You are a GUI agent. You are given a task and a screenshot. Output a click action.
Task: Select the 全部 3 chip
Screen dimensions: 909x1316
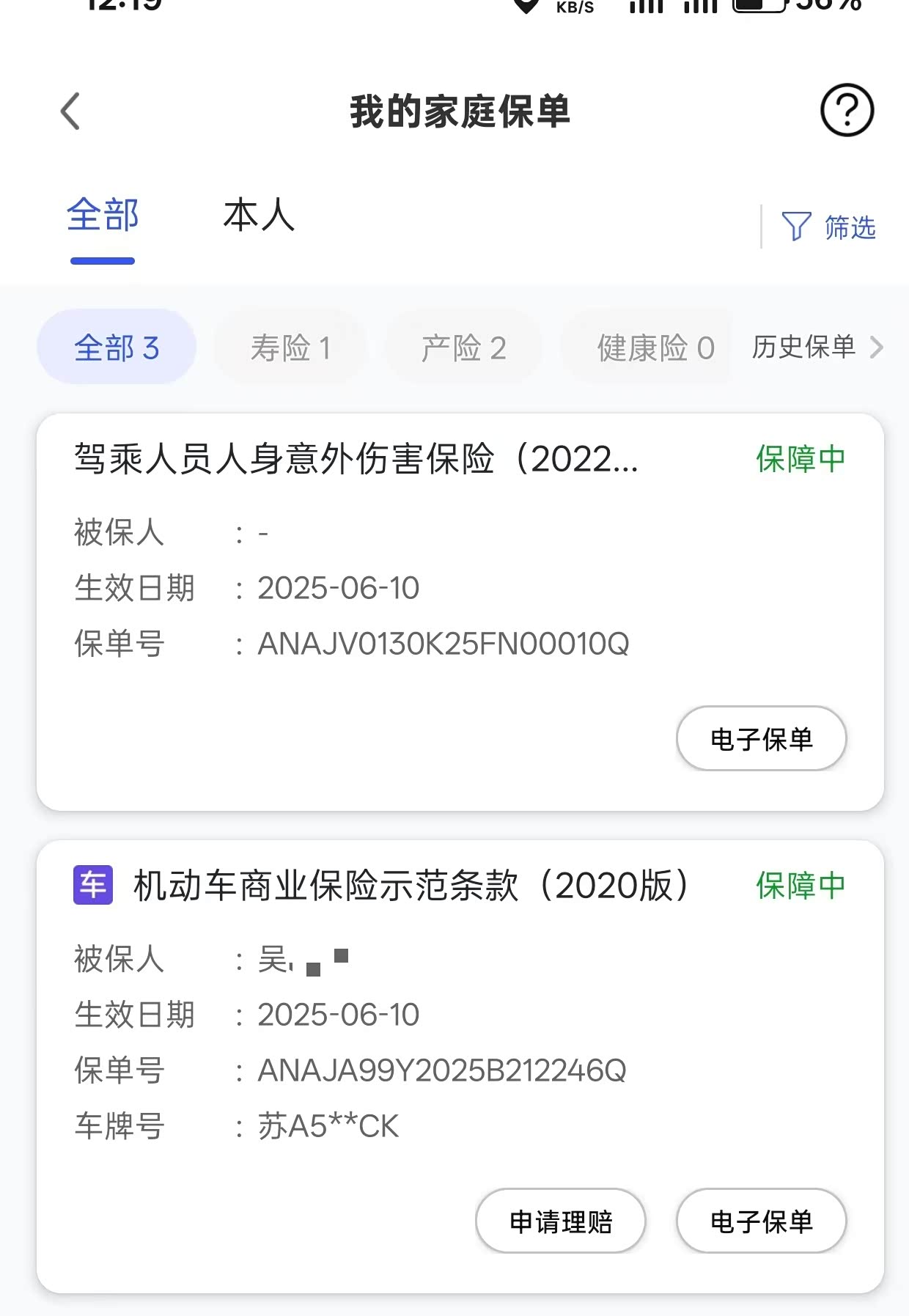click(x=117, y=348)
